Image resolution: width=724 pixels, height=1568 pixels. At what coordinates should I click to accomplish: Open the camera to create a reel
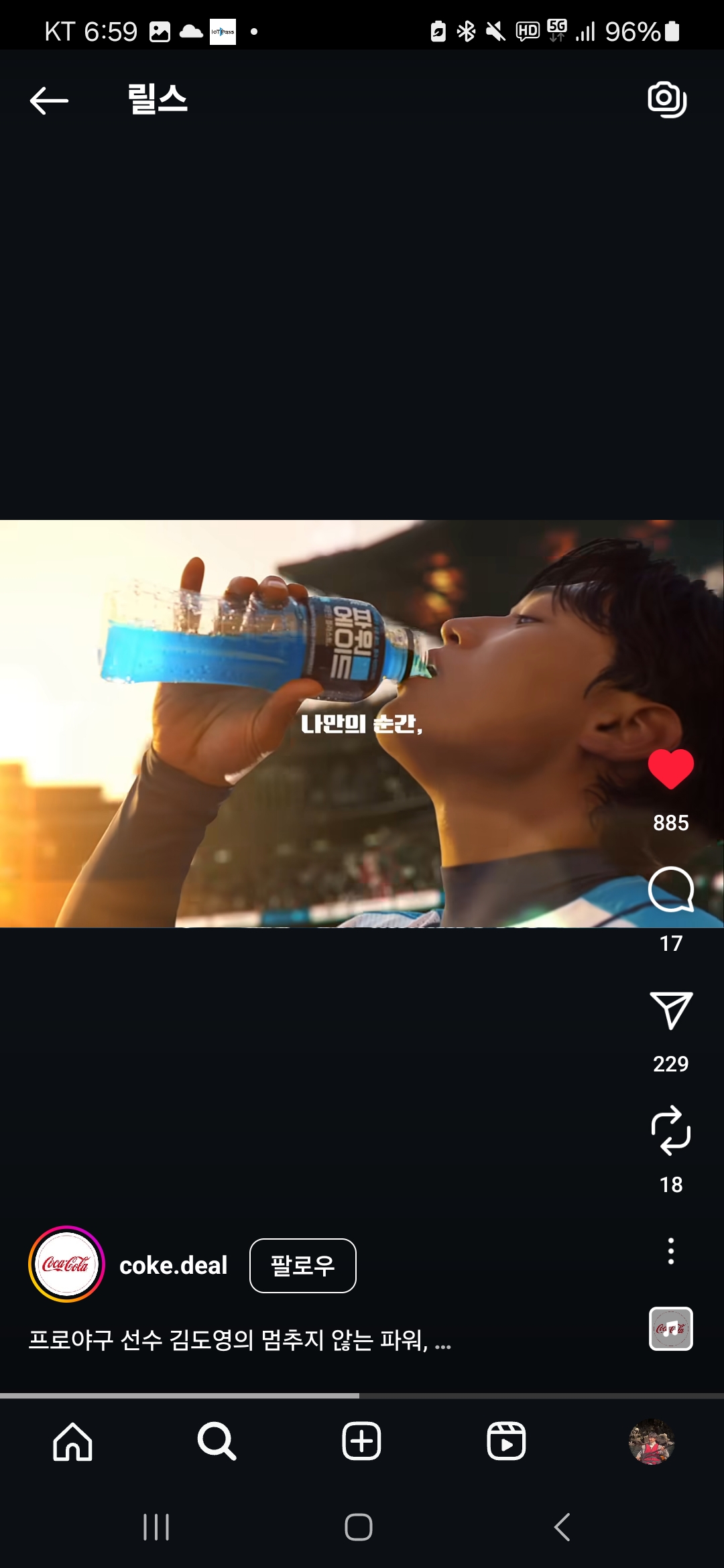click(667, 100)
